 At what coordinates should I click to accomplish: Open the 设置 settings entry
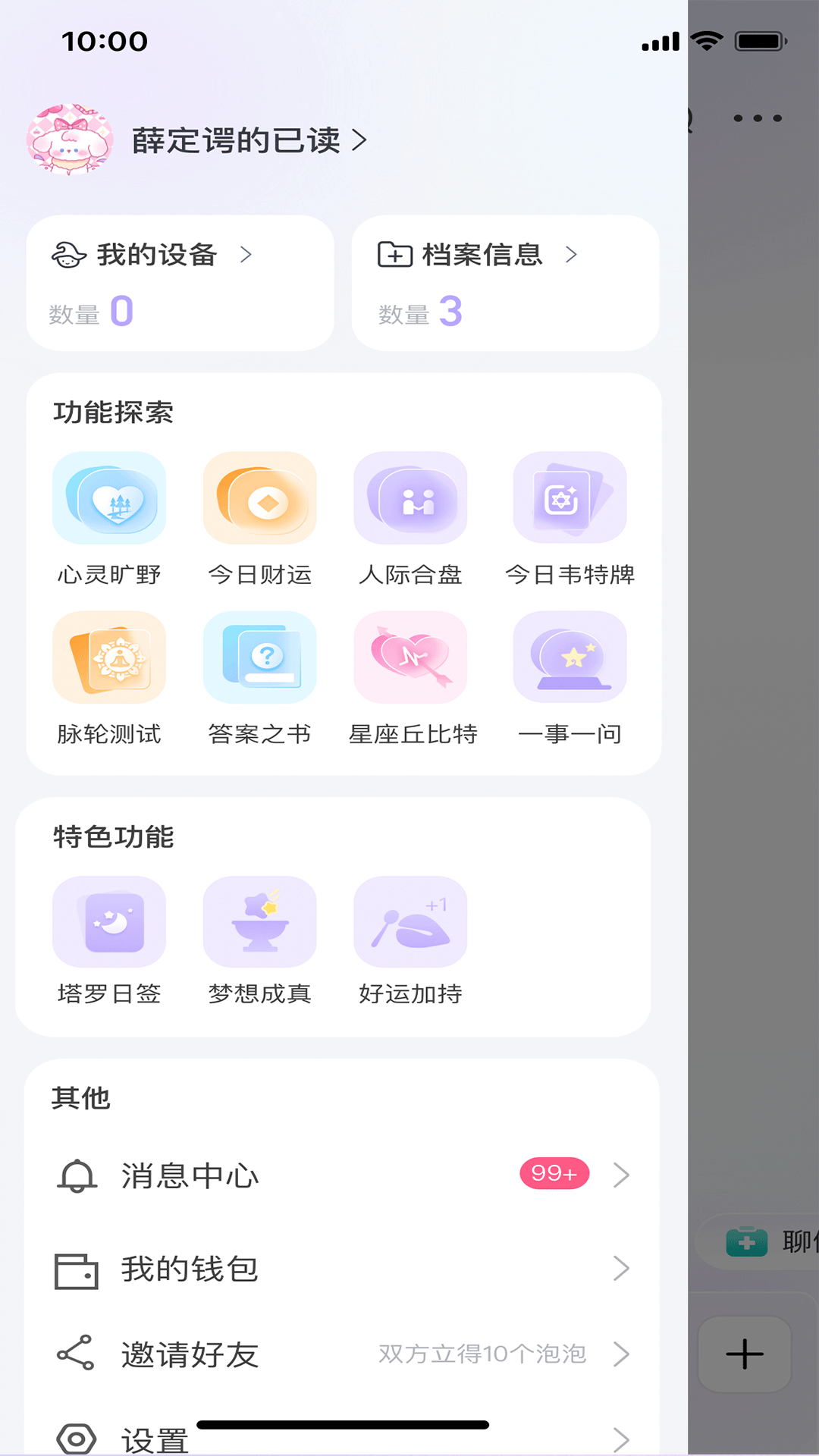point(155,1437)
